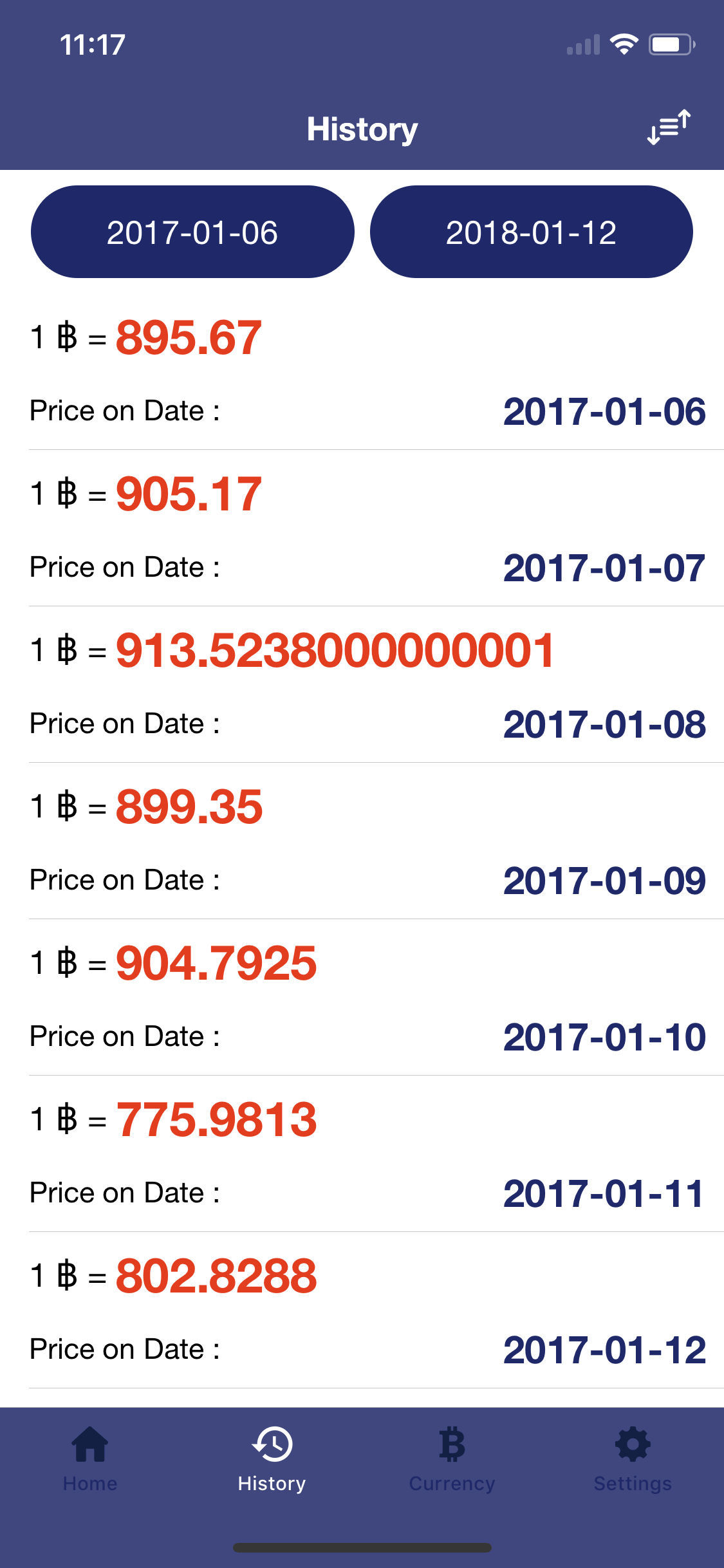Tap the sort order icon
The image size is (724, 1568).
[x=669, y=127]
